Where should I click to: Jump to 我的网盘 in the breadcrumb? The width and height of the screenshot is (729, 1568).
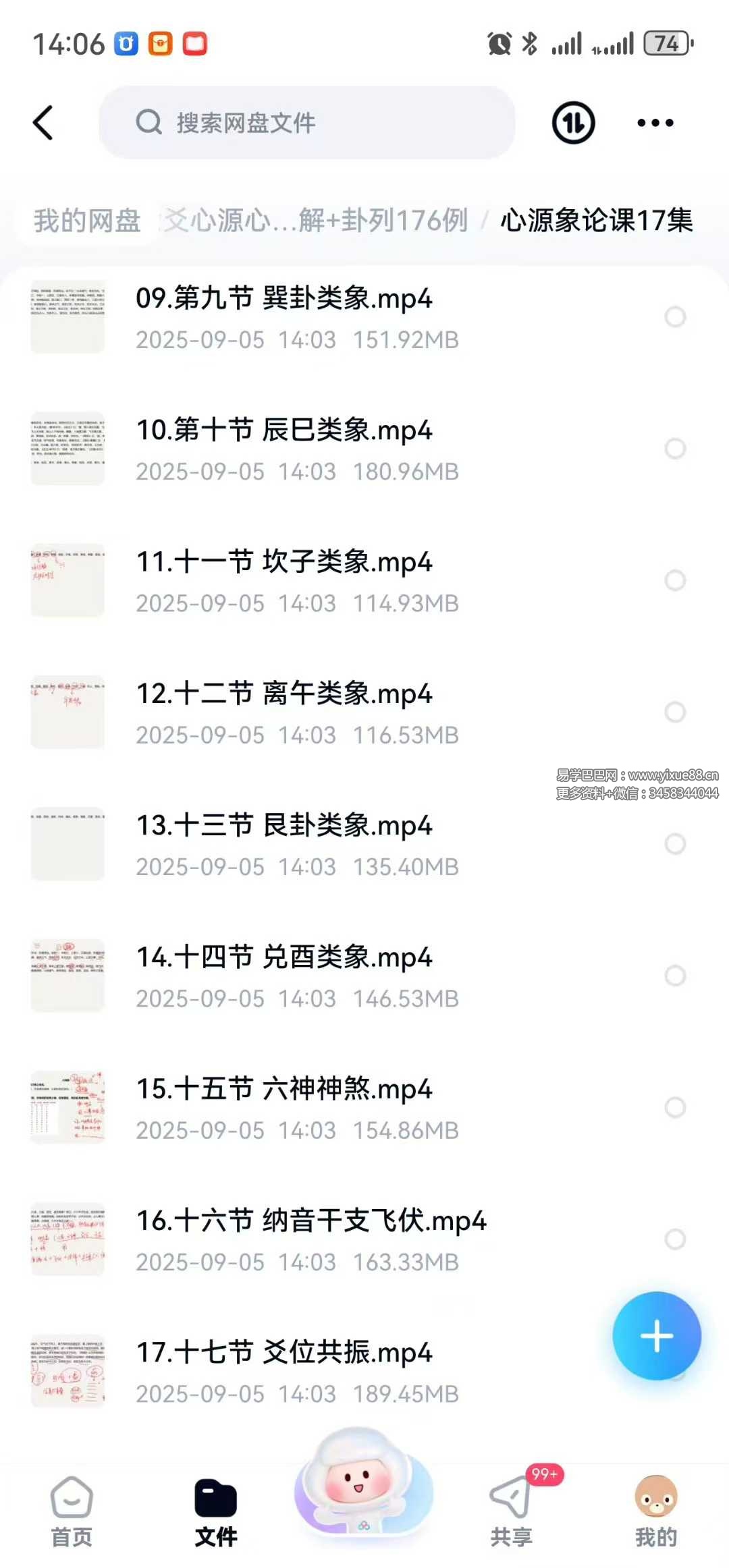click(x=87, y=221)
